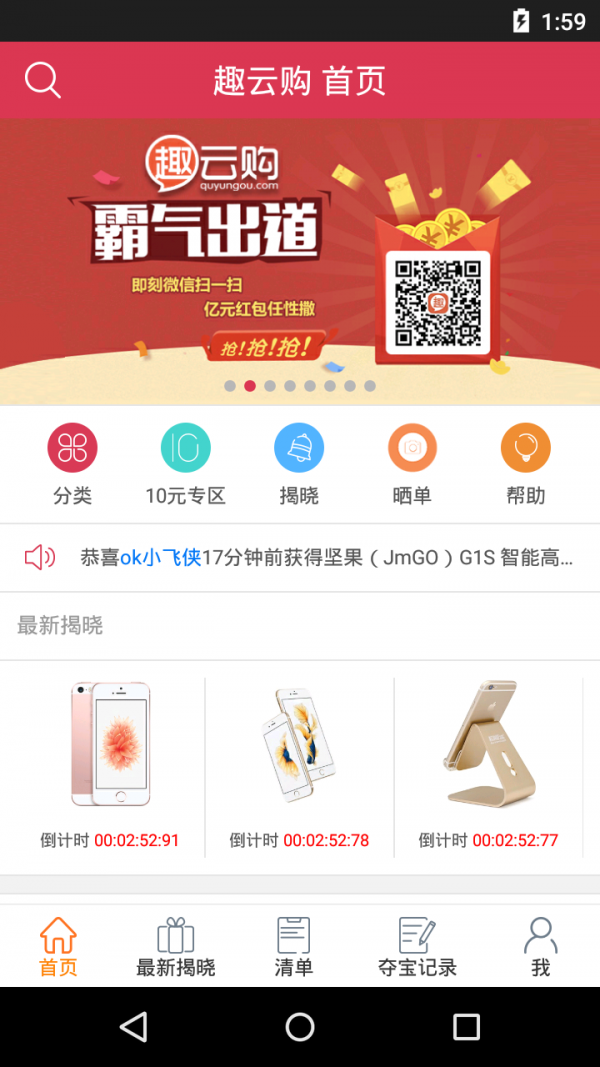Open the 10元专区 section

(x=186, y=463)
